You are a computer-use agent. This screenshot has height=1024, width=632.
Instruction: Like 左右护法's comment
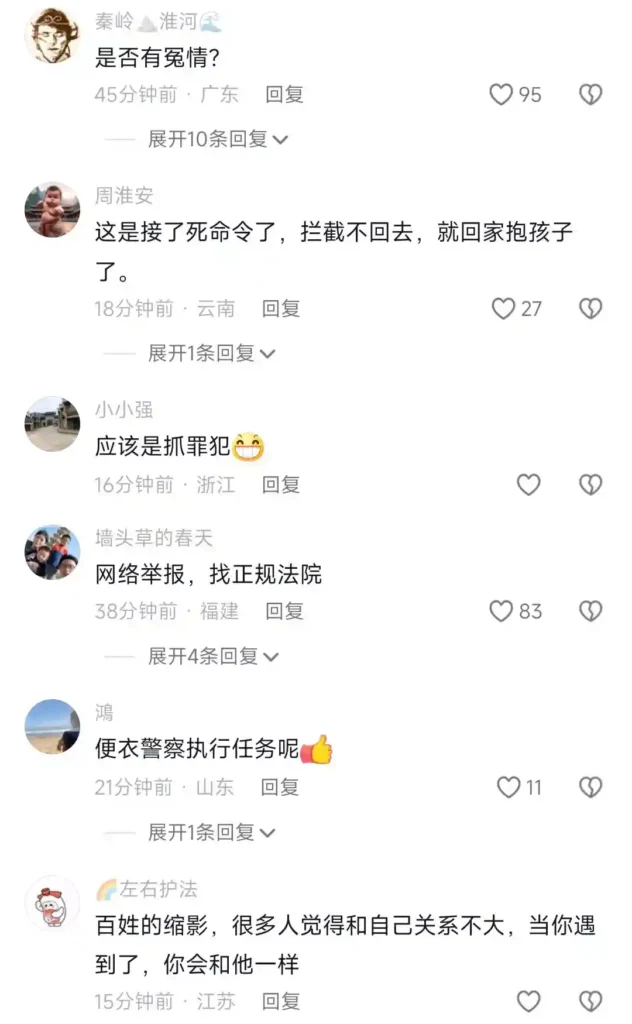528,1001
